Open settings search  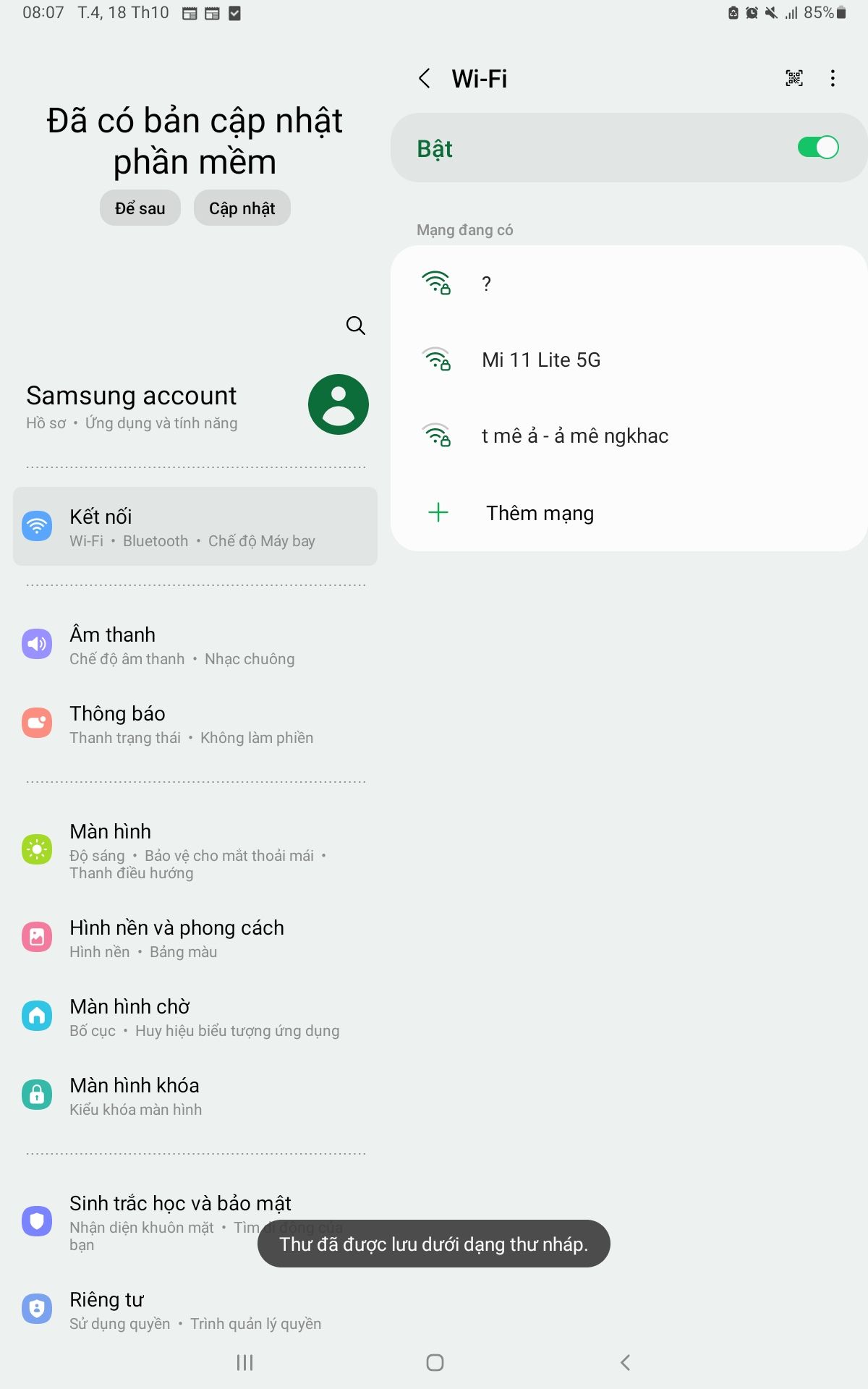[355, 326]
